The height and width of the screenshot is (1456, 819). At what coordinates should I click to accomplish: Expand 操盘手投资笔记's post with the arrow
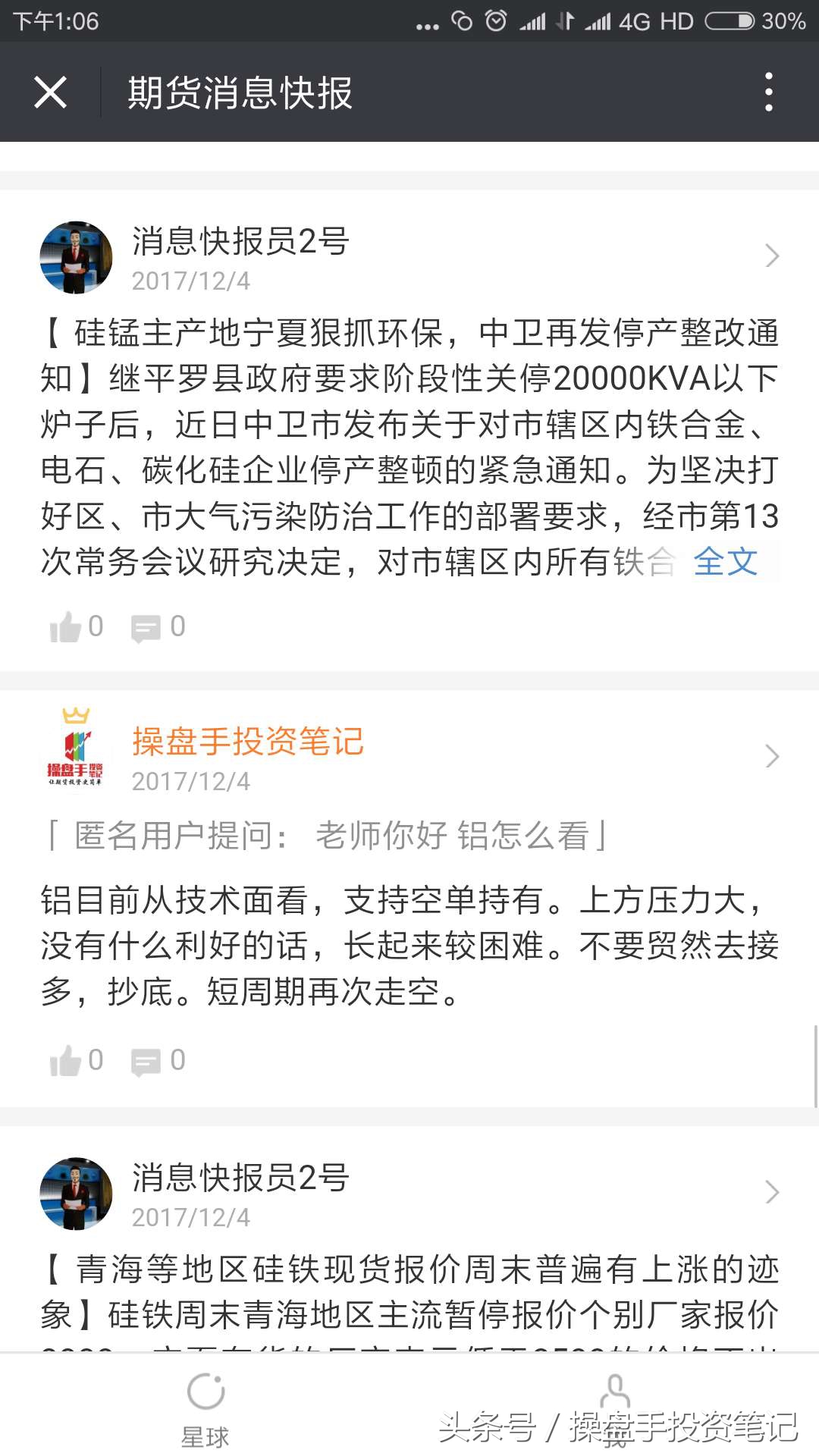[772, 756]
